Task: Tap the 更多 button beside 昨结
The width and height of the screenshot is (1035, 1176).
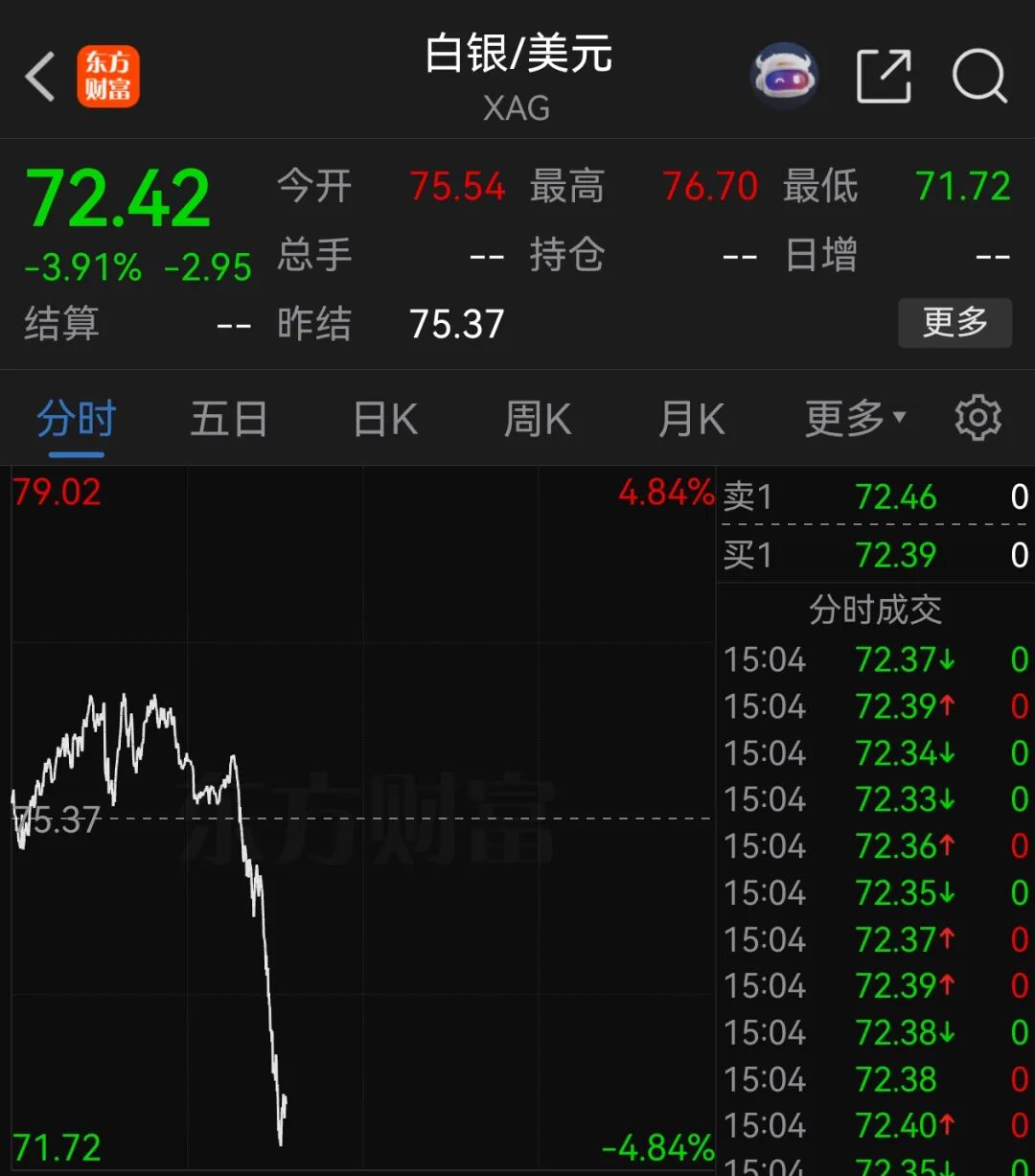Action: pos(954,323)
